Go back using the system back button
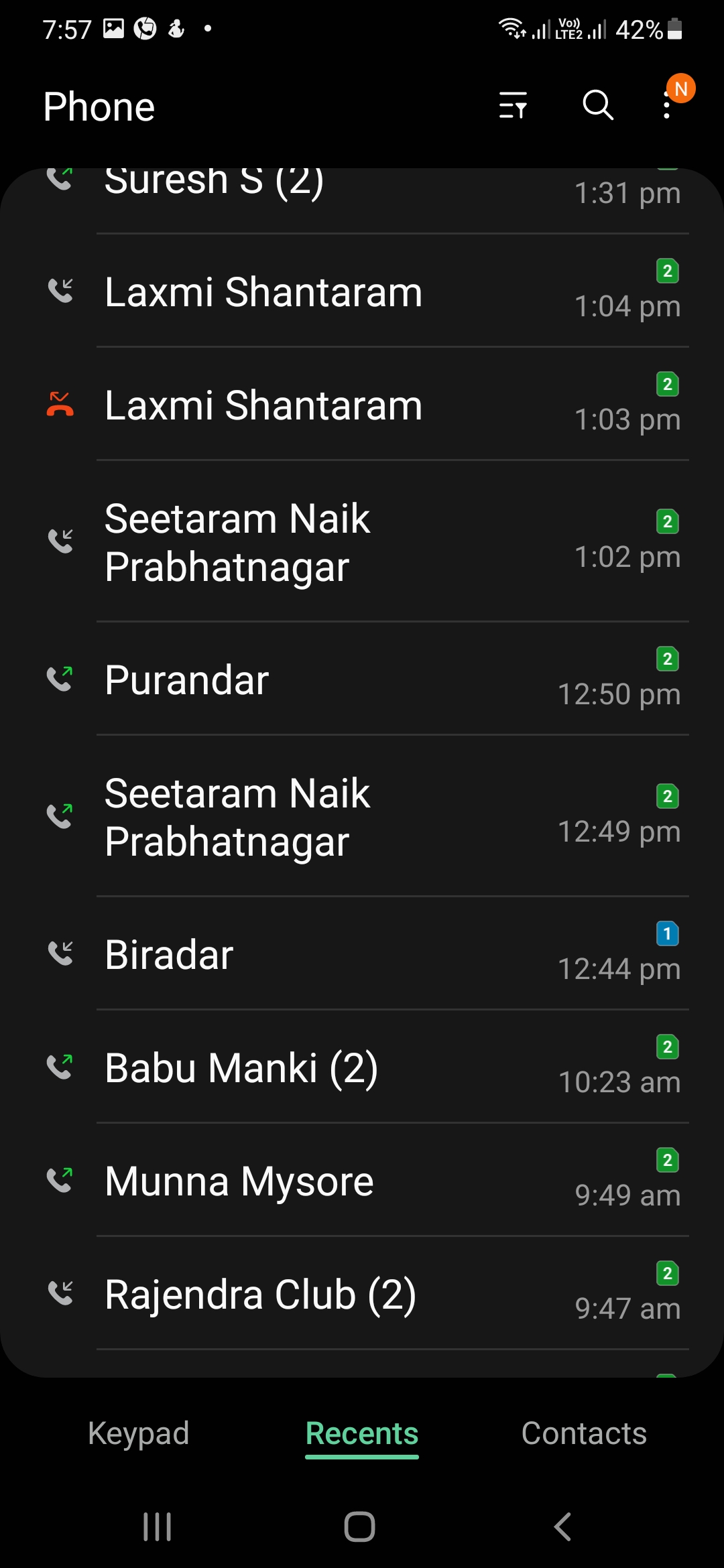 (x=562, y=1527)
